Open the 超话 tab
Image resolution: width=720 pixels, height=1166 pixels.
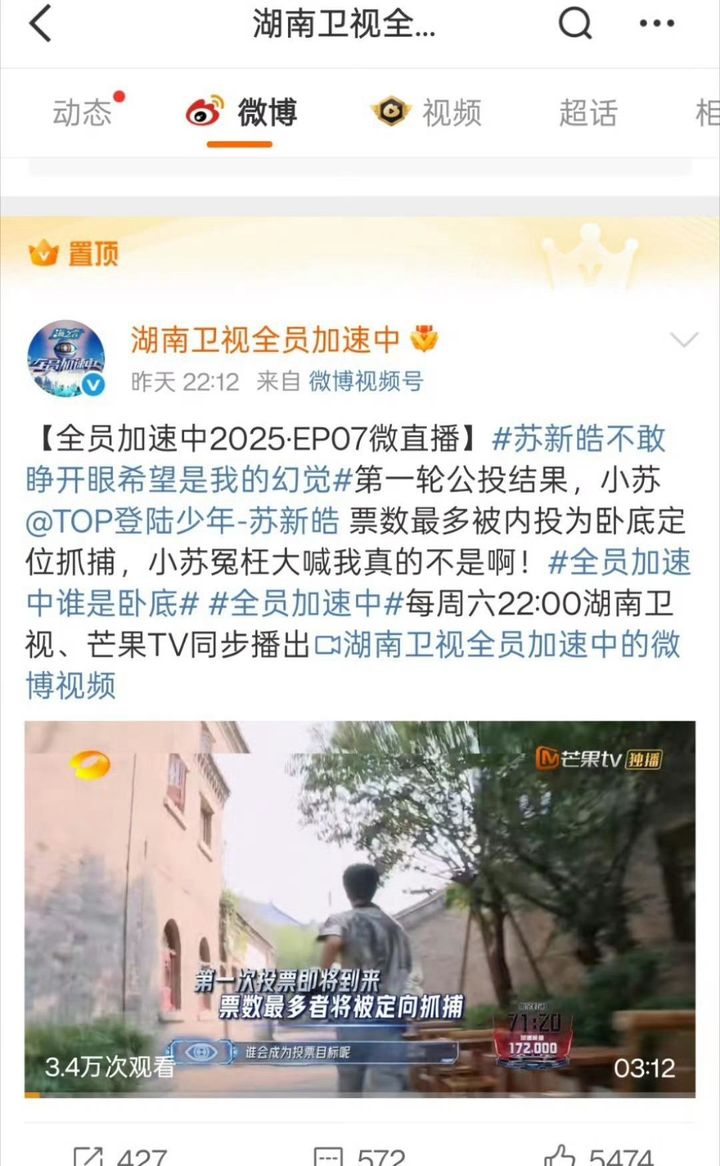pyautogui.click(x=588, y=113)
